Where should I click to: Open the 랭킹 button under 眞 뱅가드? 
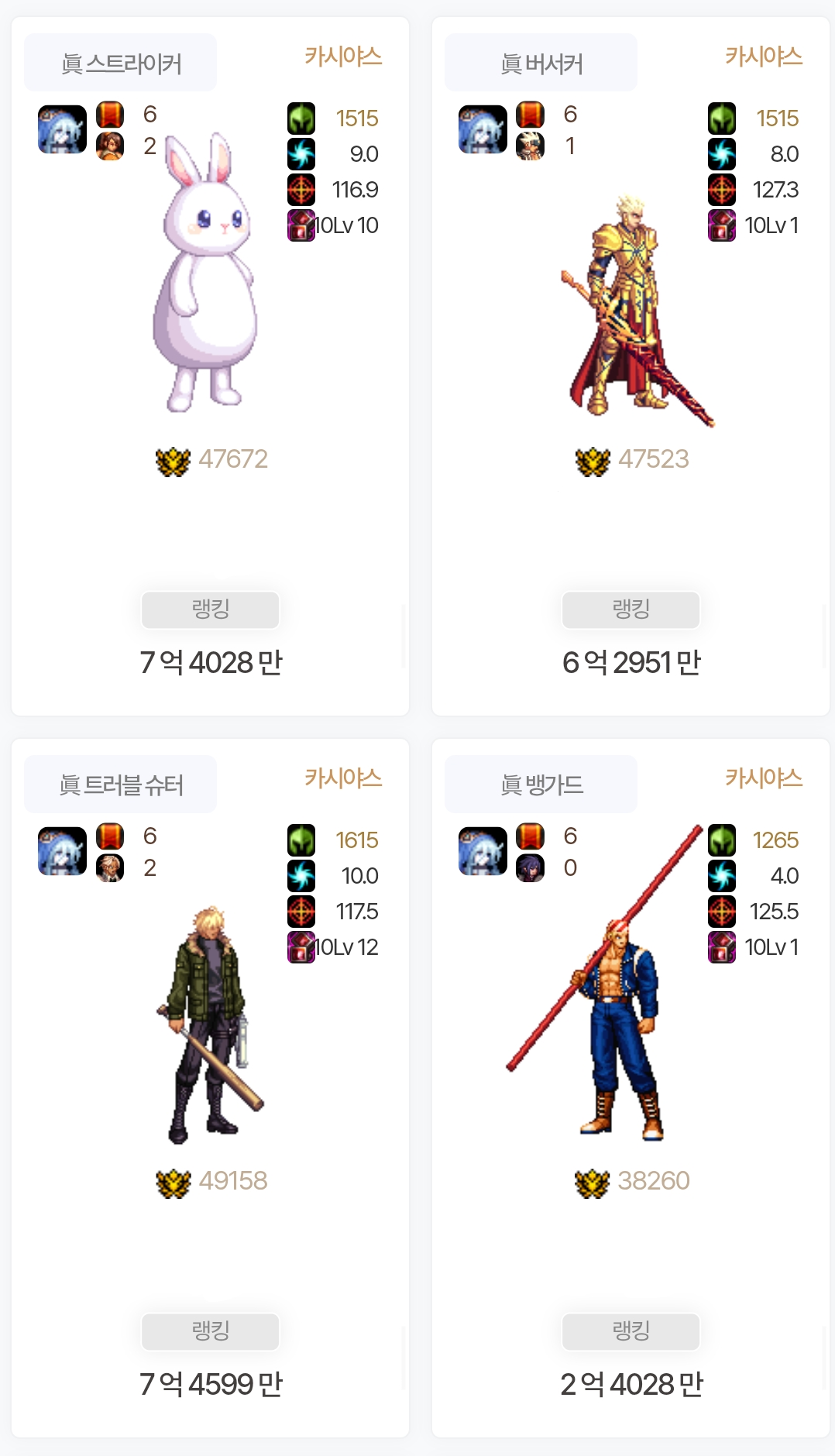coord(631,1331)
